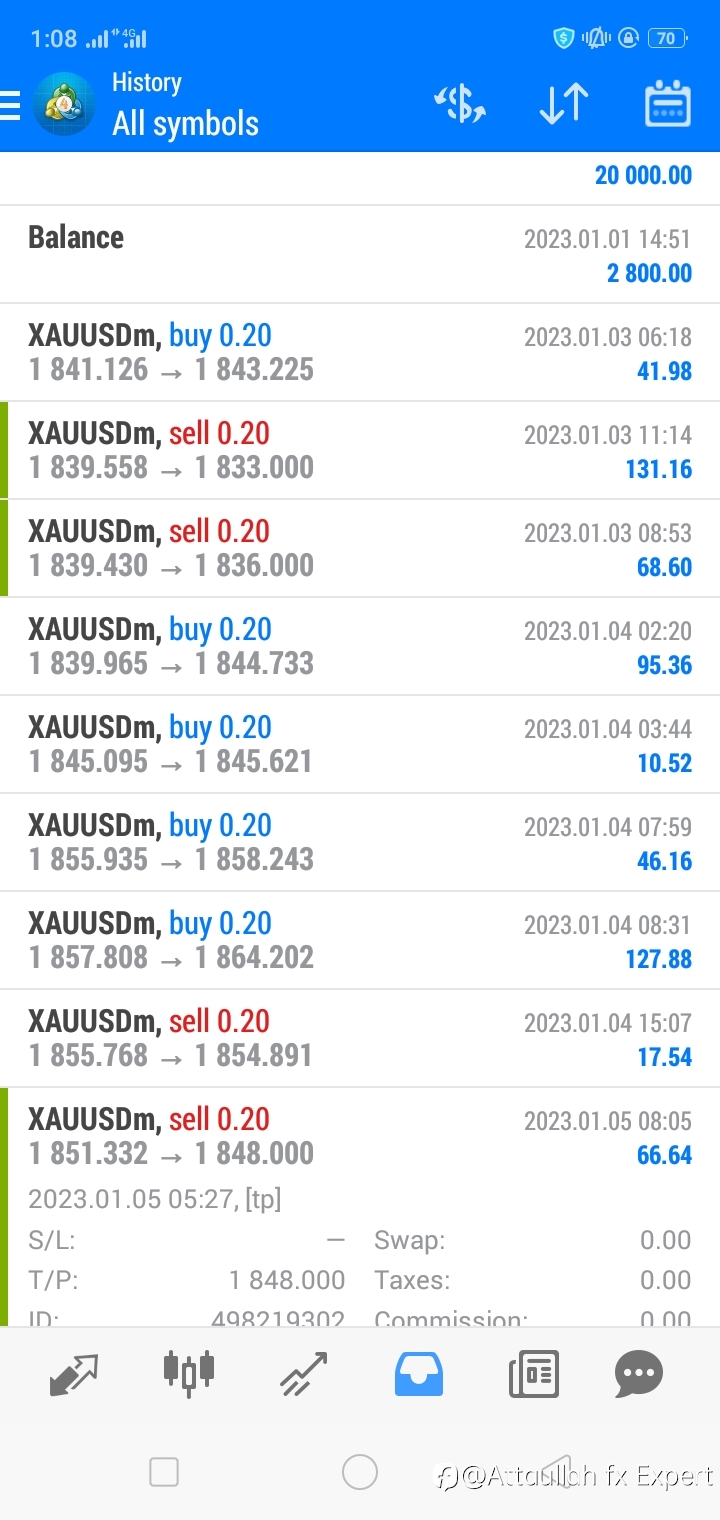The image size is (720, 1520).
Task: Open the calendar date range picker
Action: point(667,104)
